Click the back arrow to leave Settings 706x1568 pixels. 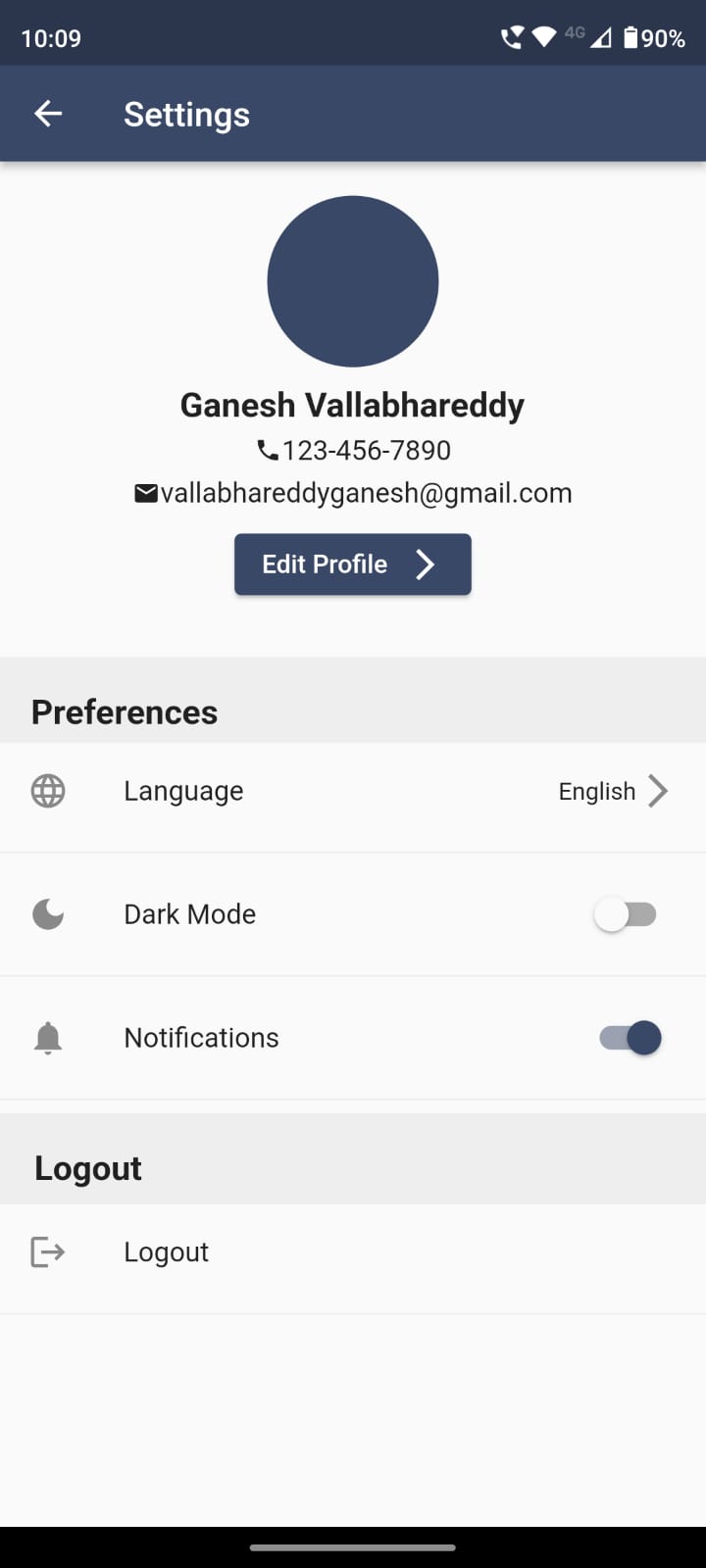[48, 114]
